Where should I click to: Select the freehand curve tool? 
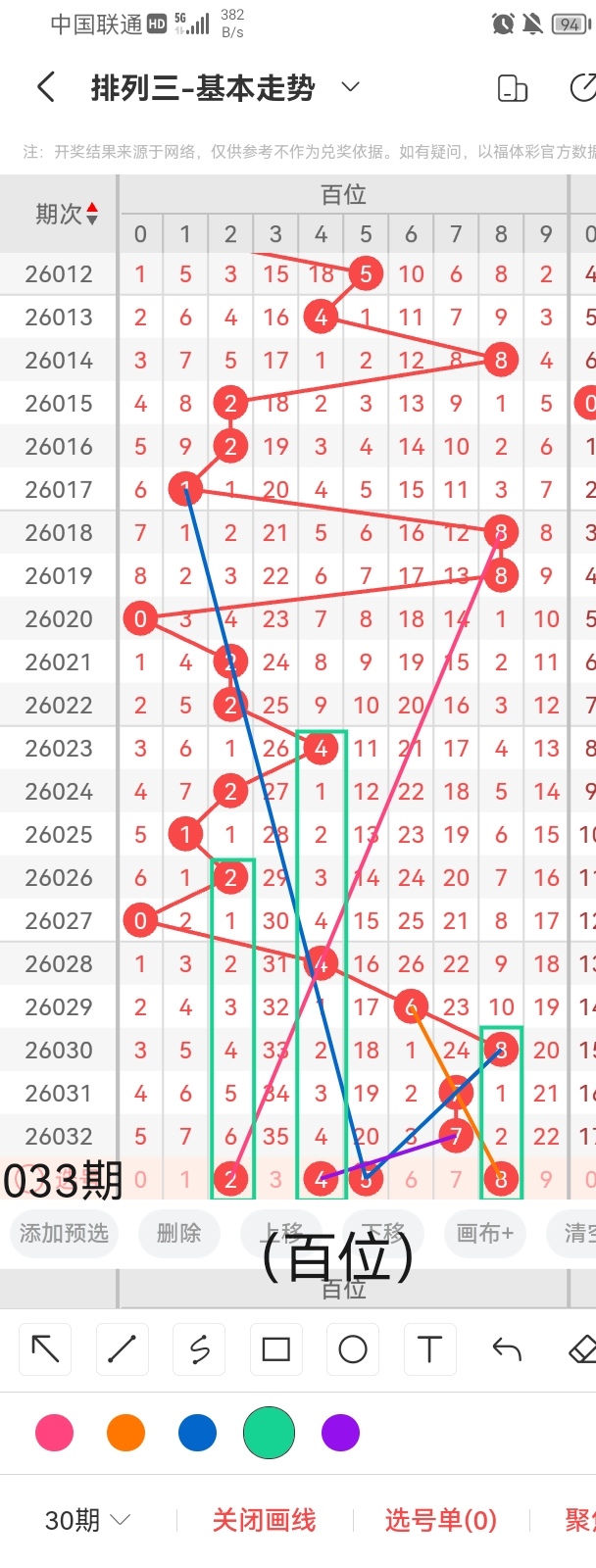click(x=199, y=1349)
